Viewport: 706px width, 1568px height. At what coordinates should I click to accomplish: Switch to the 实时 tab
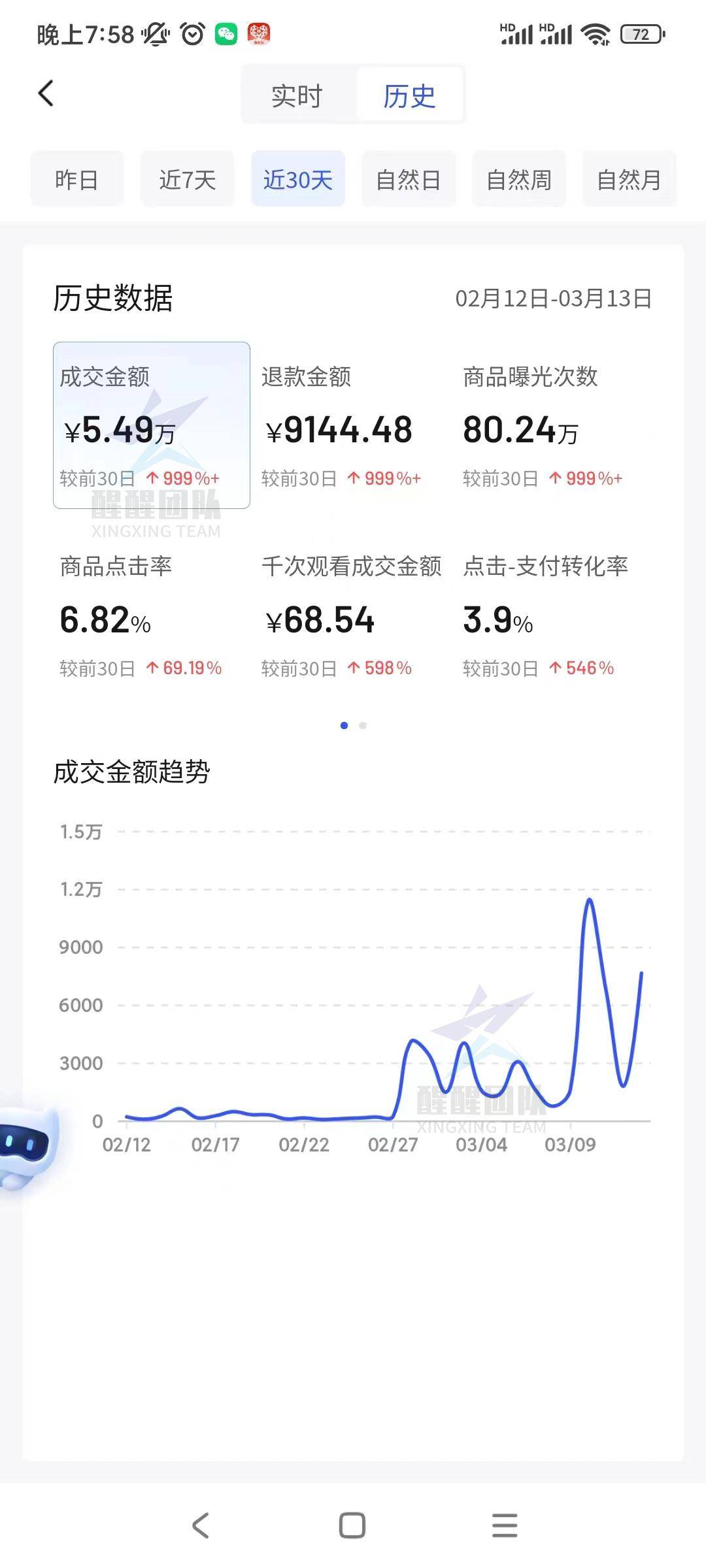pyautogui.click(x=297, y=96)
